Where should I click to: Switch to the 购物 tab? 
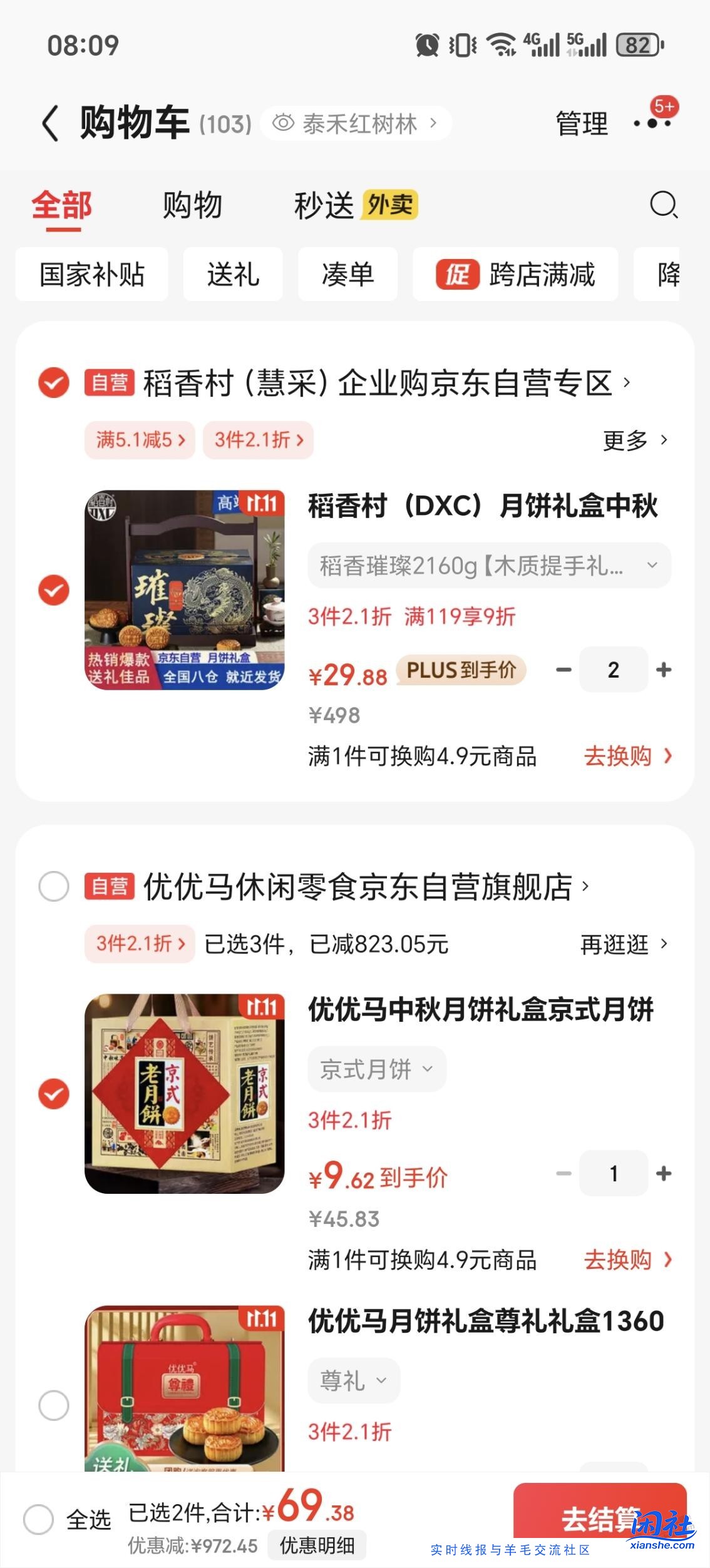coord(192,205)
